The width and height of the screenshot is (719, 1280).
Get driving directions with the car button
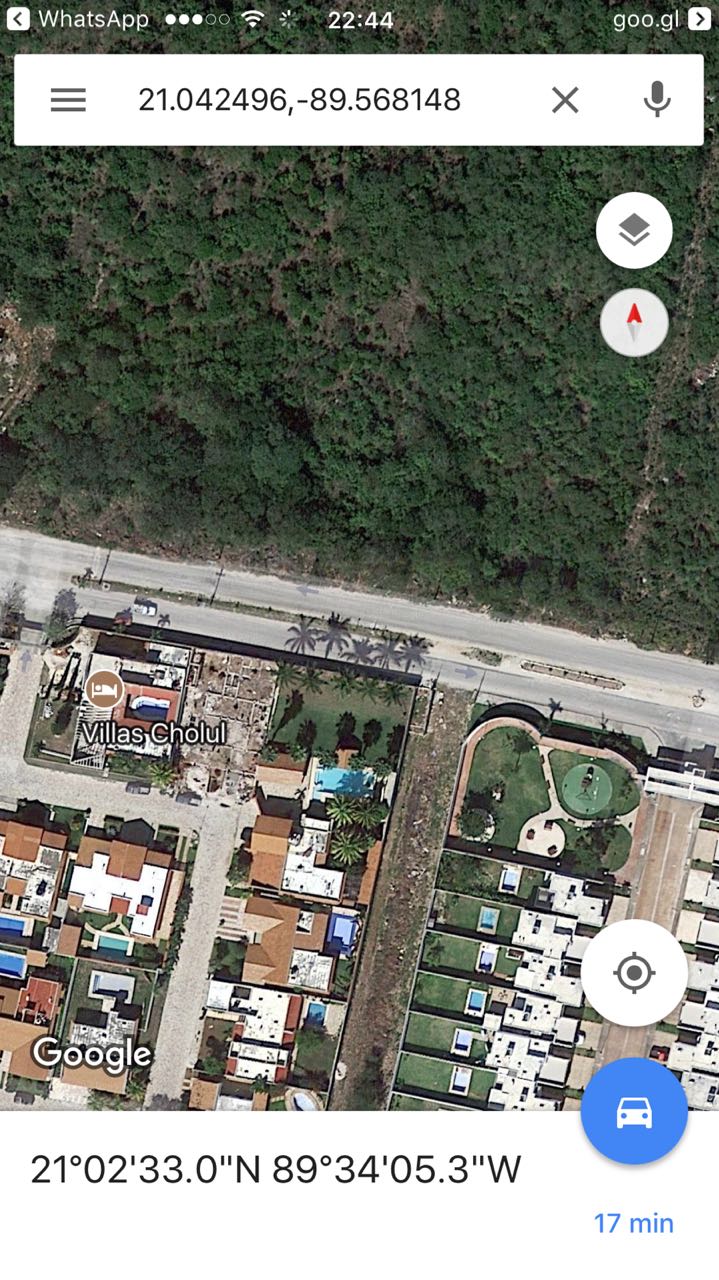634,1111
